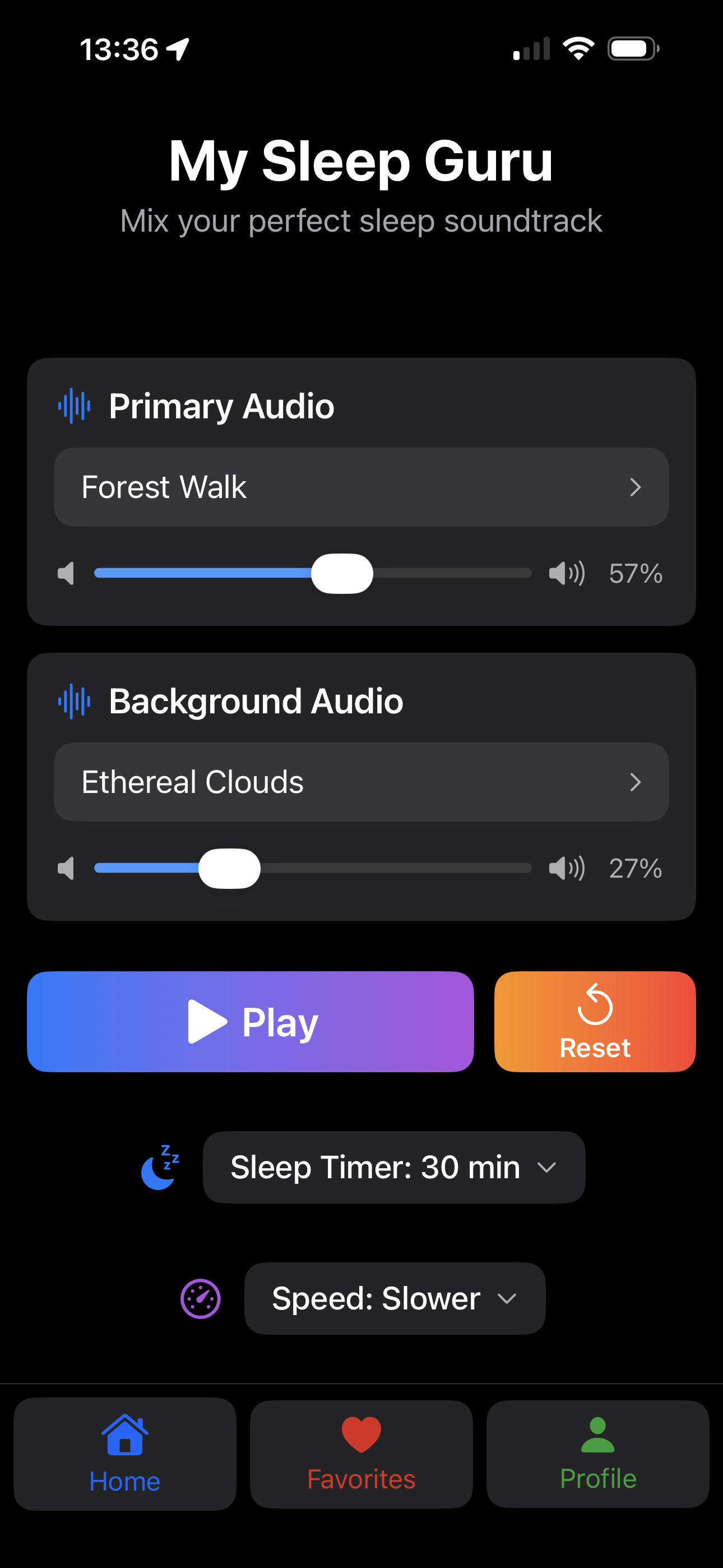The width and height of the screenshot is (723, 1568).
Task: Open the Sleep Timer dropdown
Action: coord(392,1167)
